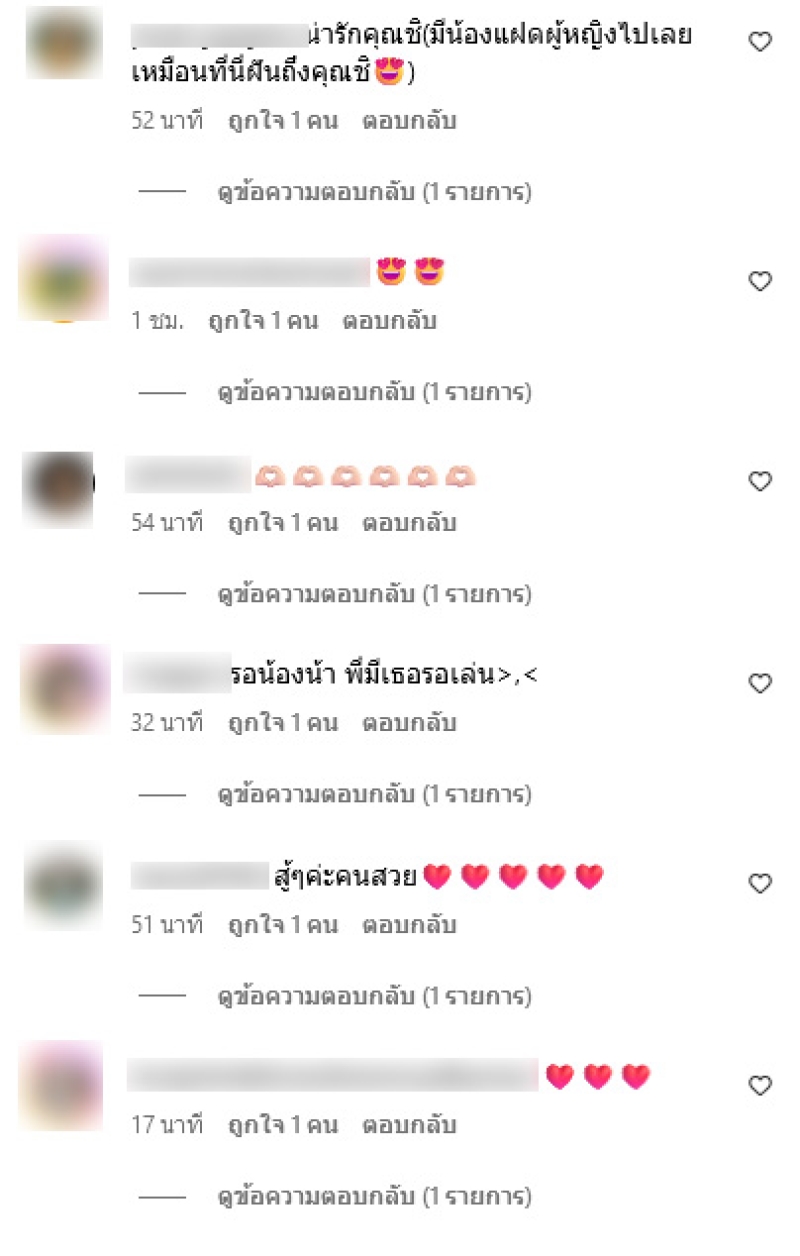Open commenter's profile picture on สู้ๆค่ะคนสวย comment
800x1256 pixels.
tap(63, 885)
